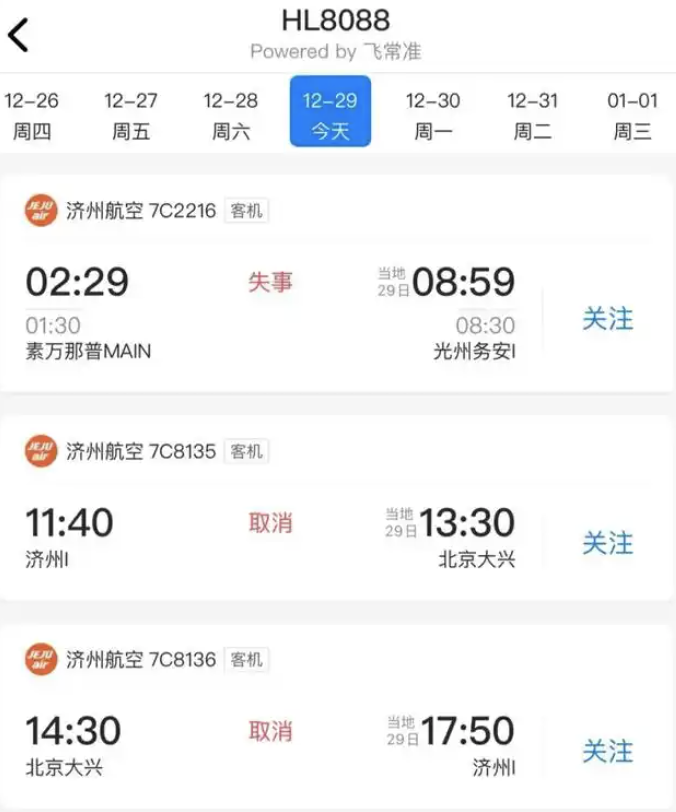
Task: Switch to the 12-30 周一 date
Action: pyautogui.click(x=433, y=115)
